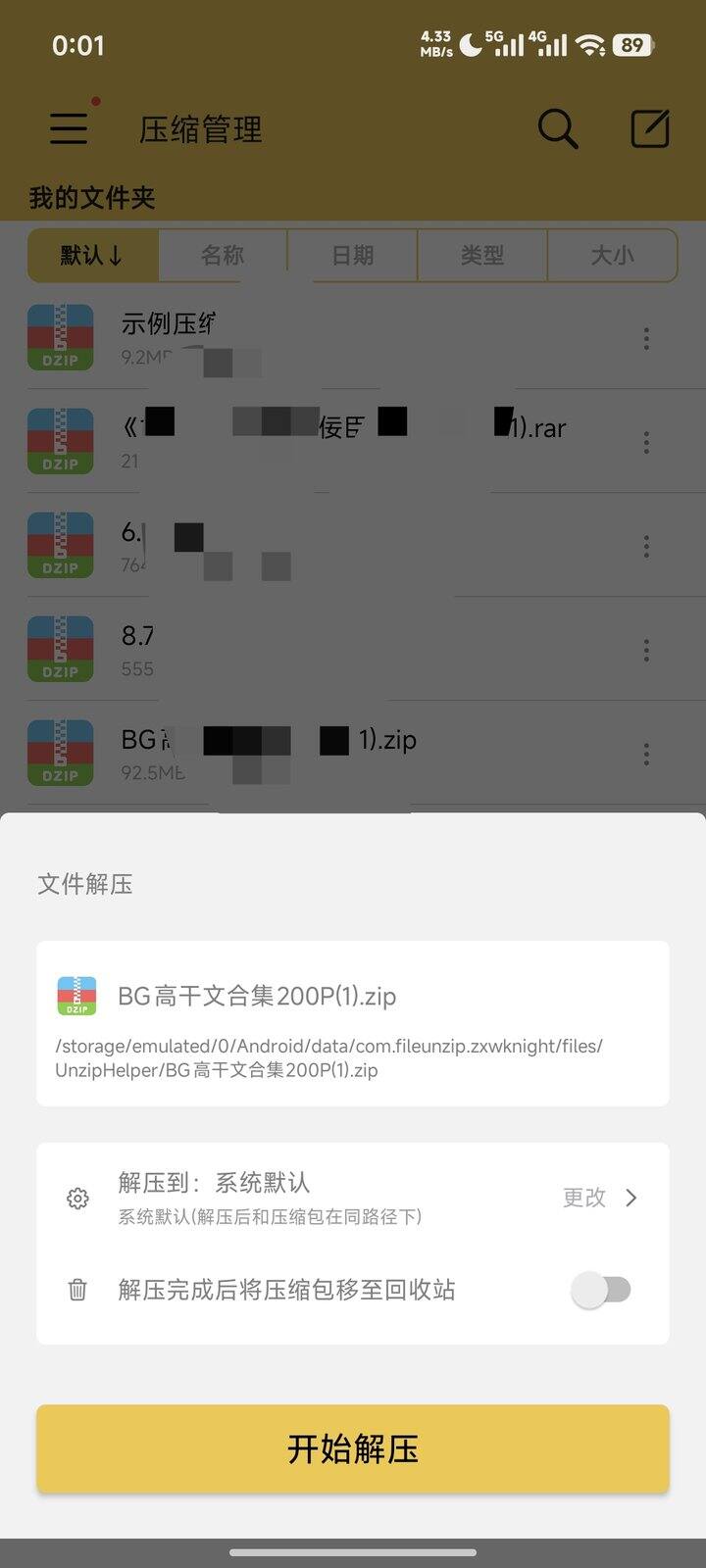Open overflow menu for 示例压缩 file

(646, 339)
